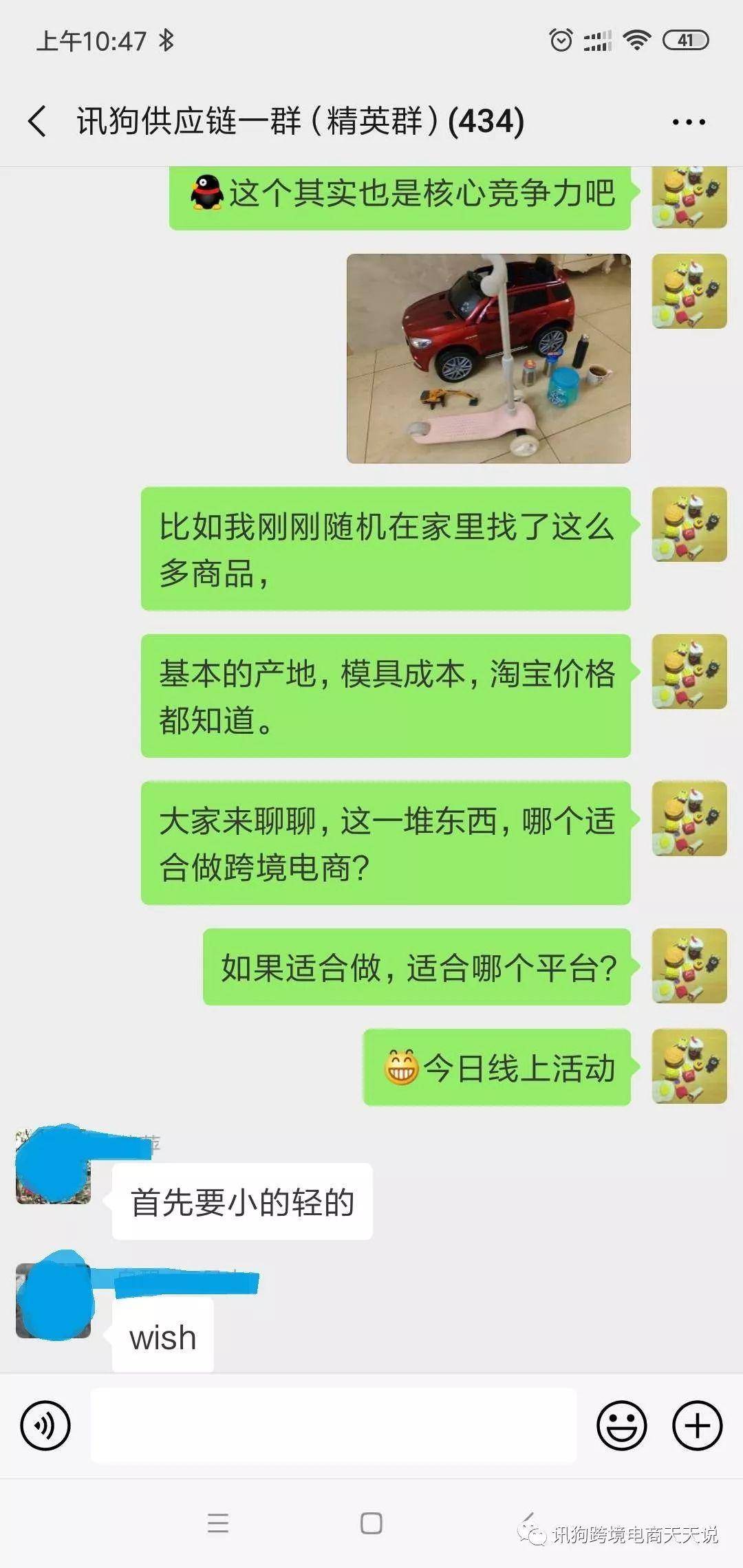Focus the message text field
Screen dimensions: 743x1568
click(x=334, y=1426)
